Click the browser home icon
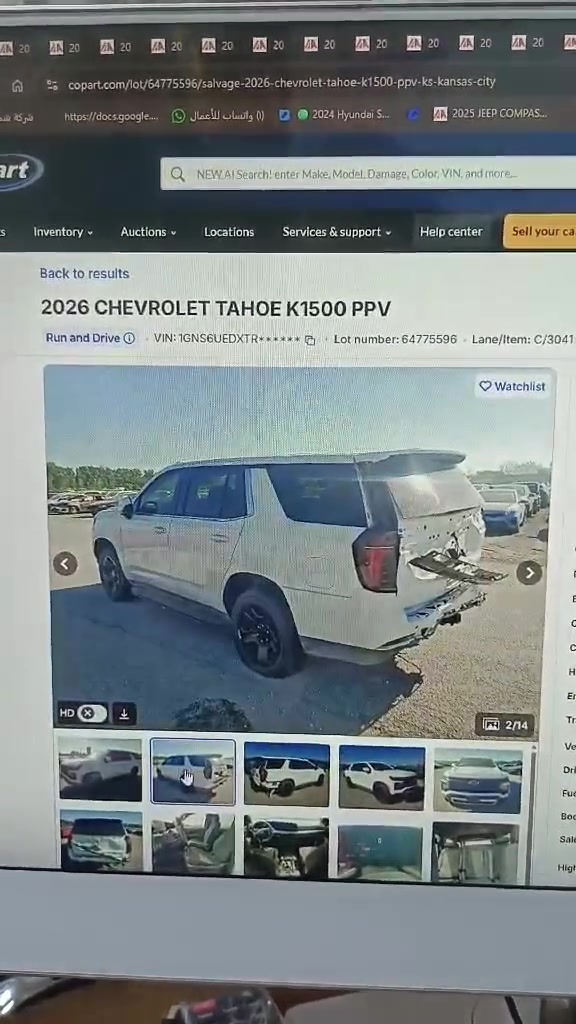This screenshot has height=1024, width=576. (18, 86)
